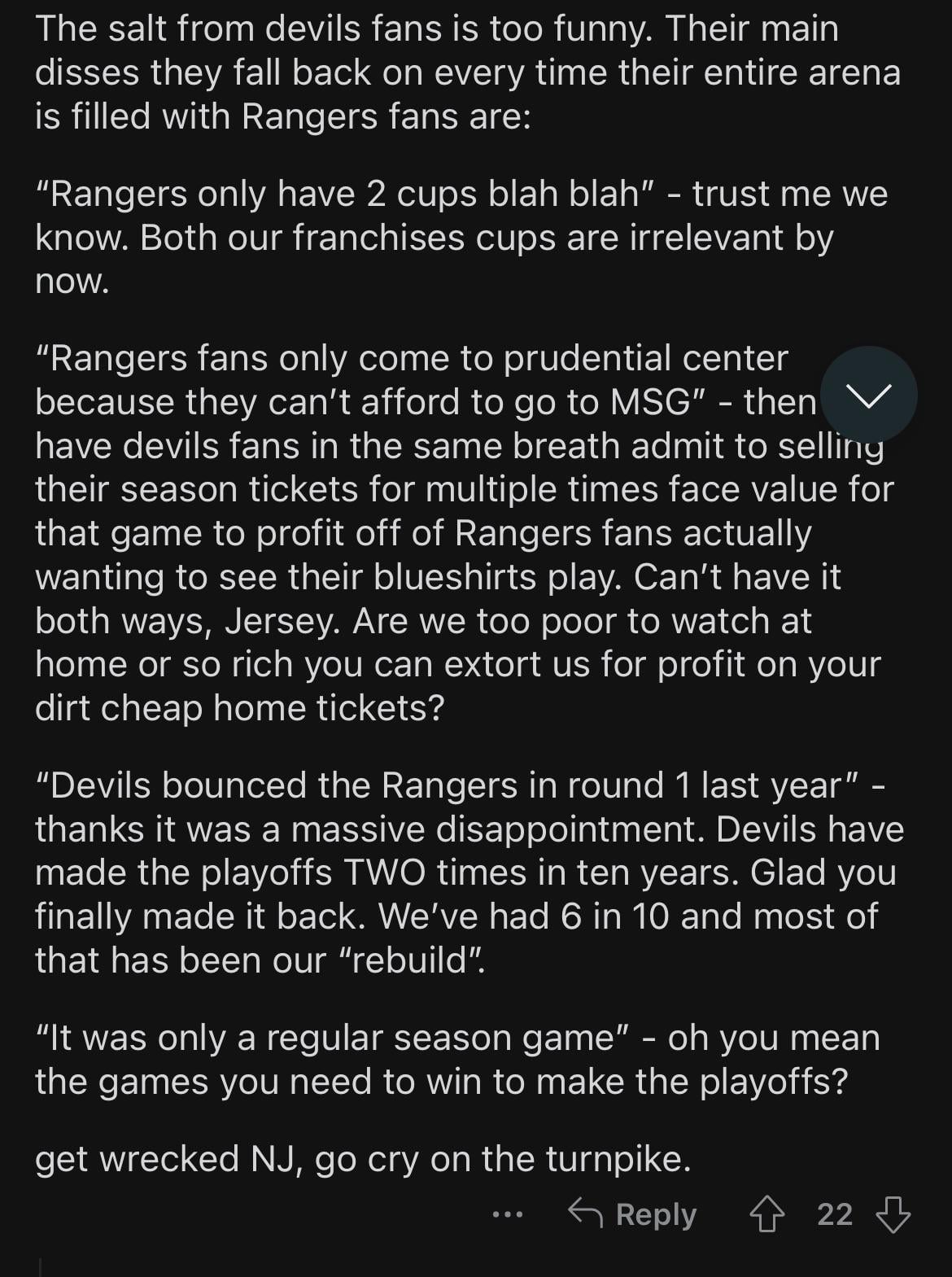This screenshot has height=1277, width=952.
Task: Tap the floating jump-down chevron button
Action: click(868, 395)
